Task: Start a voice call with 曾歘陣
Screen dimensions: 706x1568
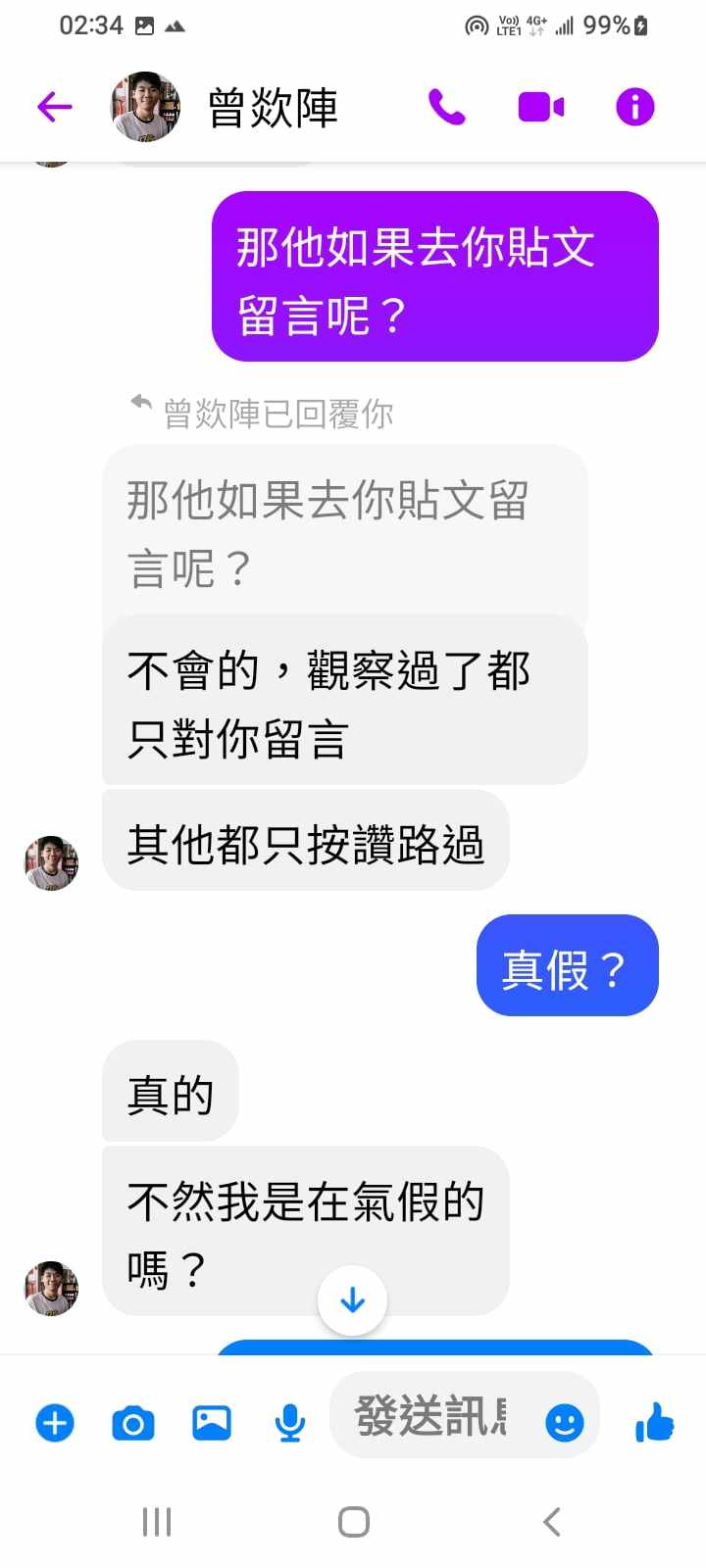Action: coord(446,107)
